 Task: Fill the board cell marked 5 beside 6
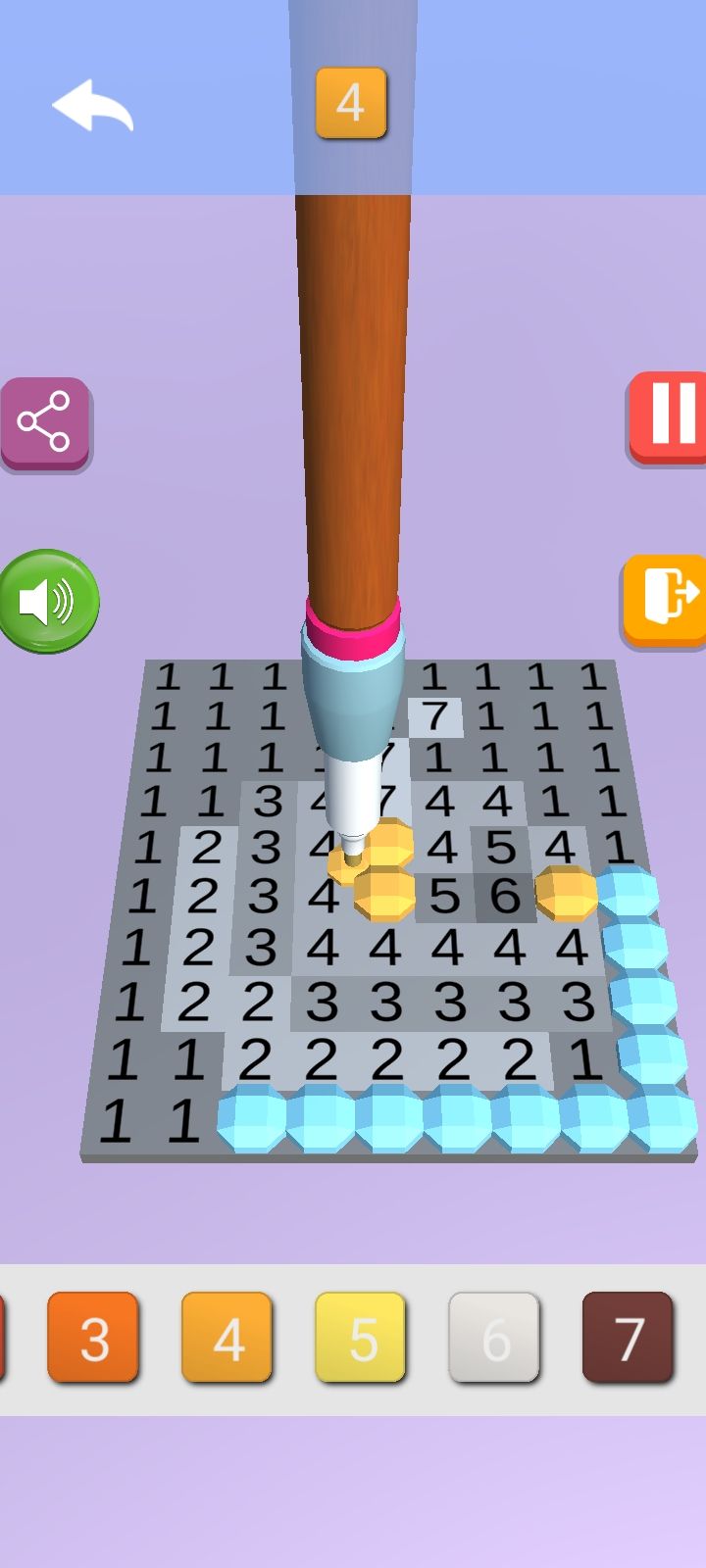pyautogui.click(x=443, y=896)
